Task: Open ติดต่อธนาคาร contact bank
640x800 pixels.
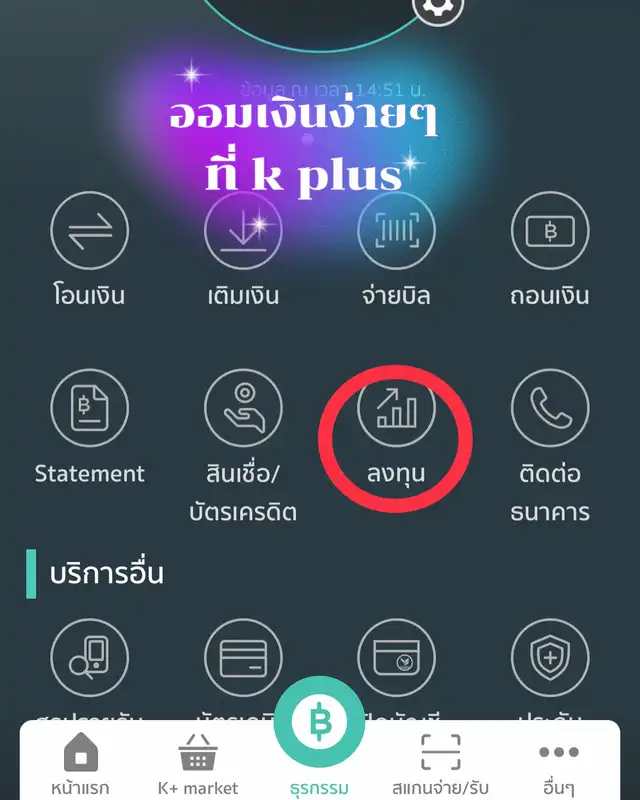Action: point(550,410)
